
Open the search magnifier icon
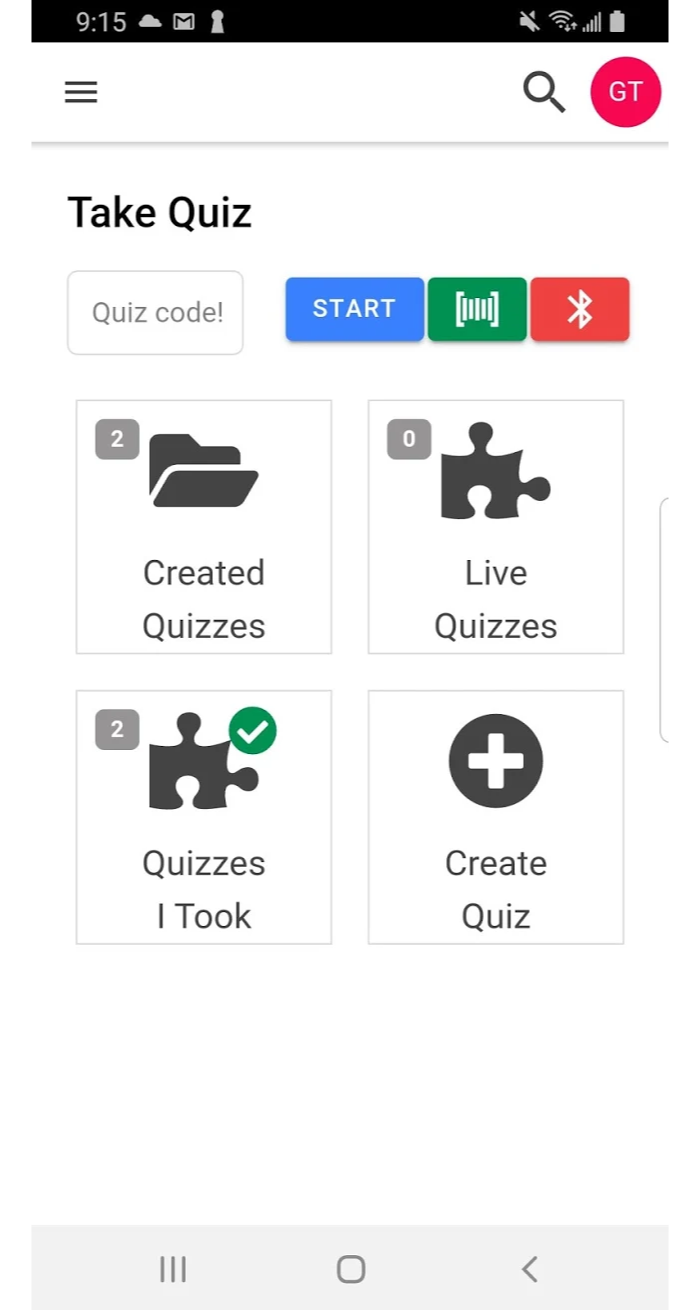tap(544, 92)
